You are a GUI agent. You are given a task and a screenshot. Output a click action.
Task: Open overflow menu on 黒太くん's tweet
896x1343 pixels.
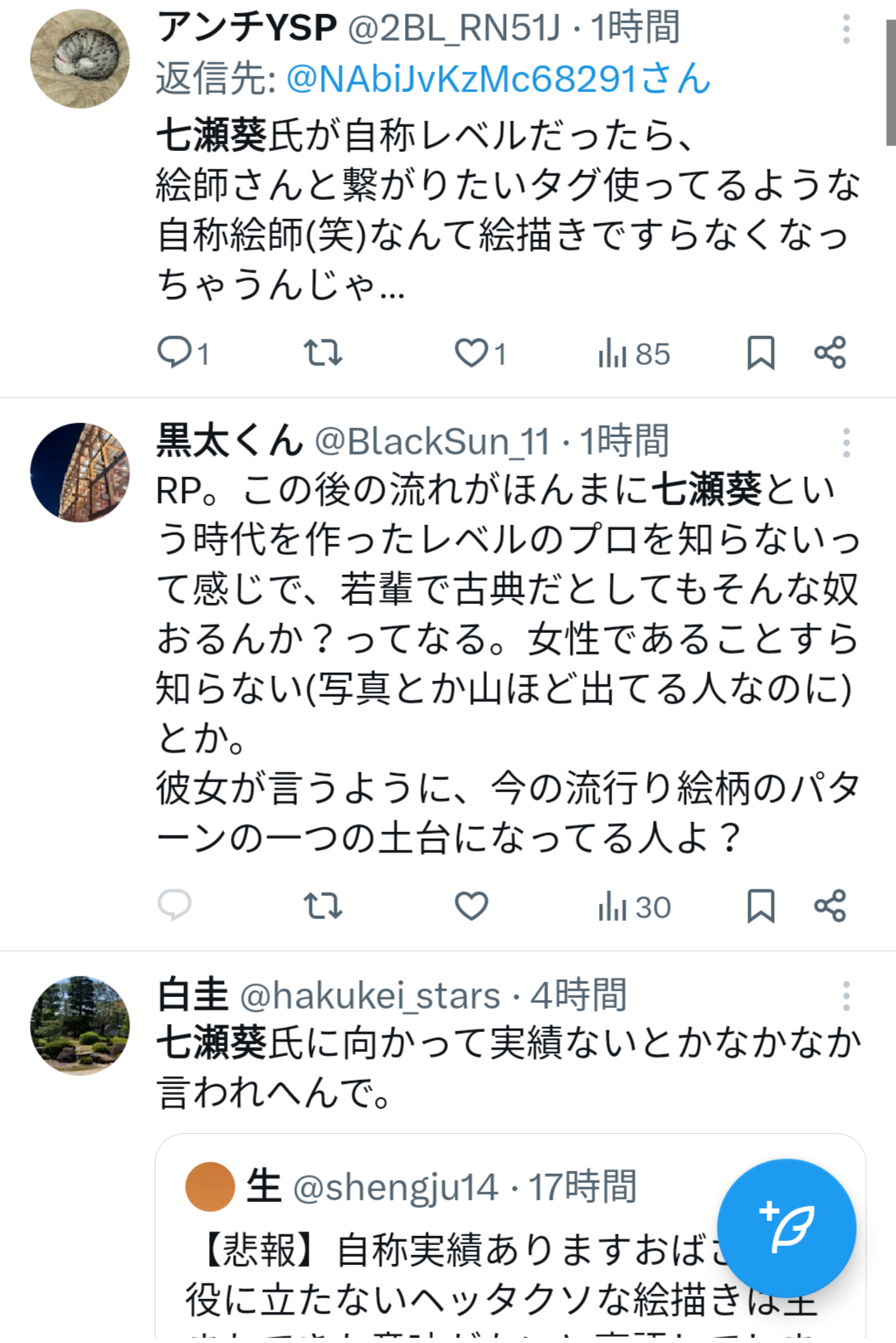(846, 443)
